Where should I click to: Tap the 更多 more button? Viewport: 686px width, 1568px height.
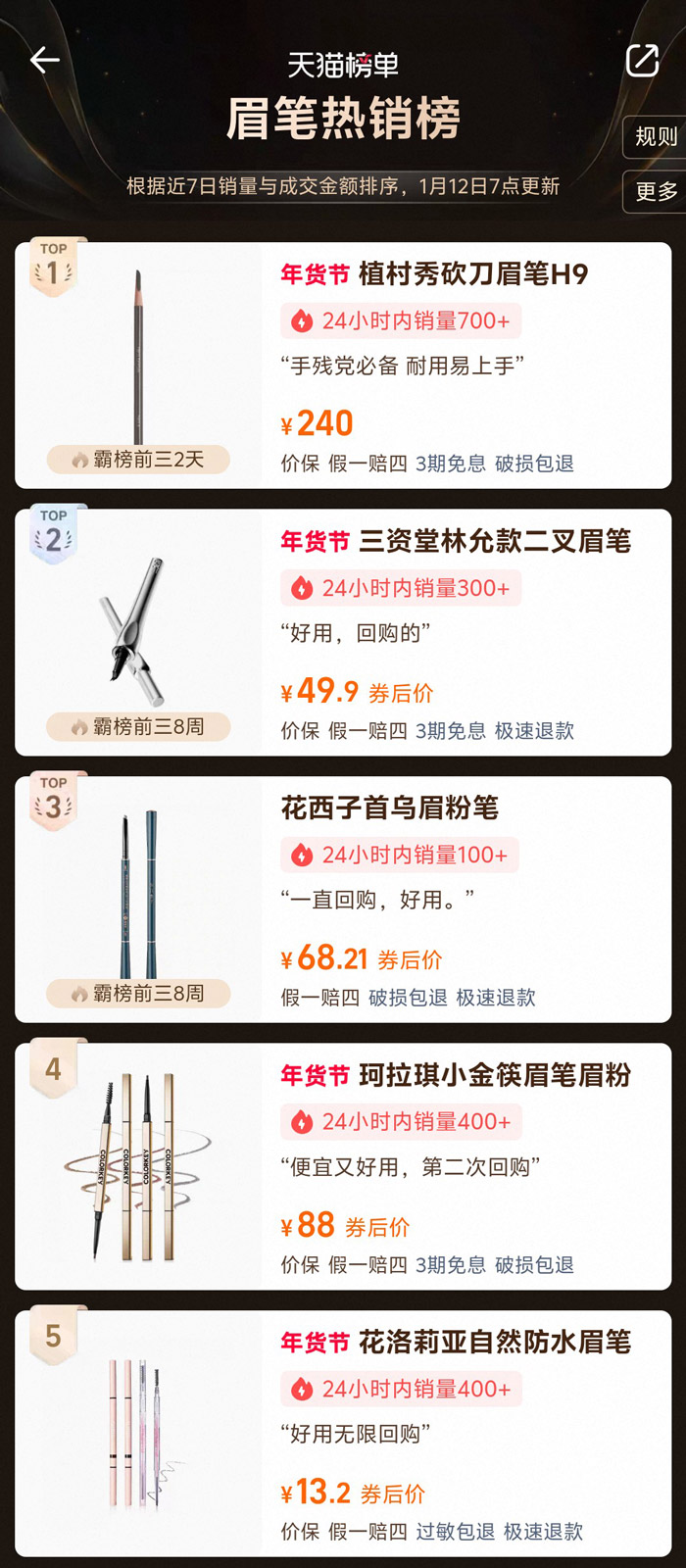coord(655,191)
